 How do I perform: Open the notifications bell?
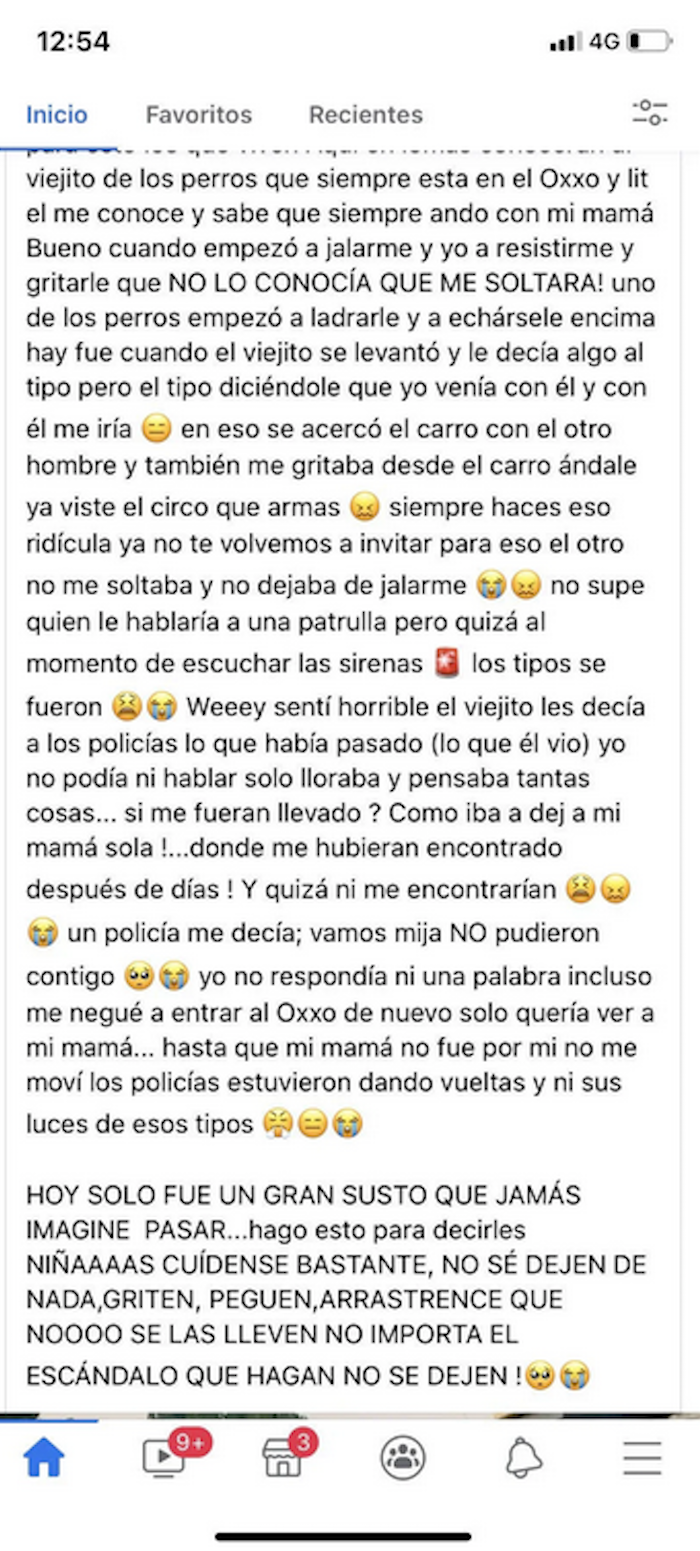pyautogui.click(x=523, y=1459)
